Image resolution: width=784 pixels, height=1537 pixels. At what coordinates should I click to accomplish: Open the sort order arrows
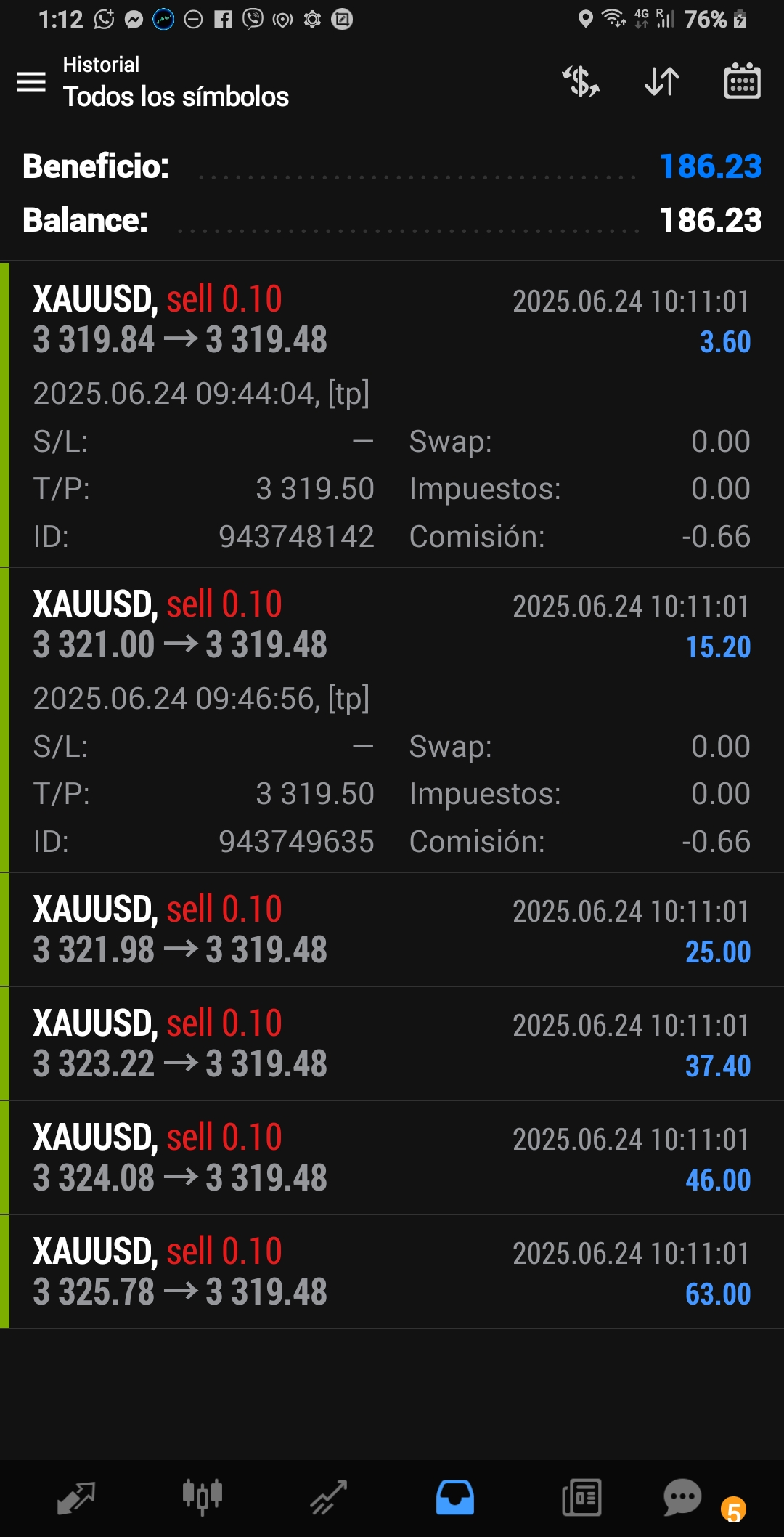tap(662, 81)
